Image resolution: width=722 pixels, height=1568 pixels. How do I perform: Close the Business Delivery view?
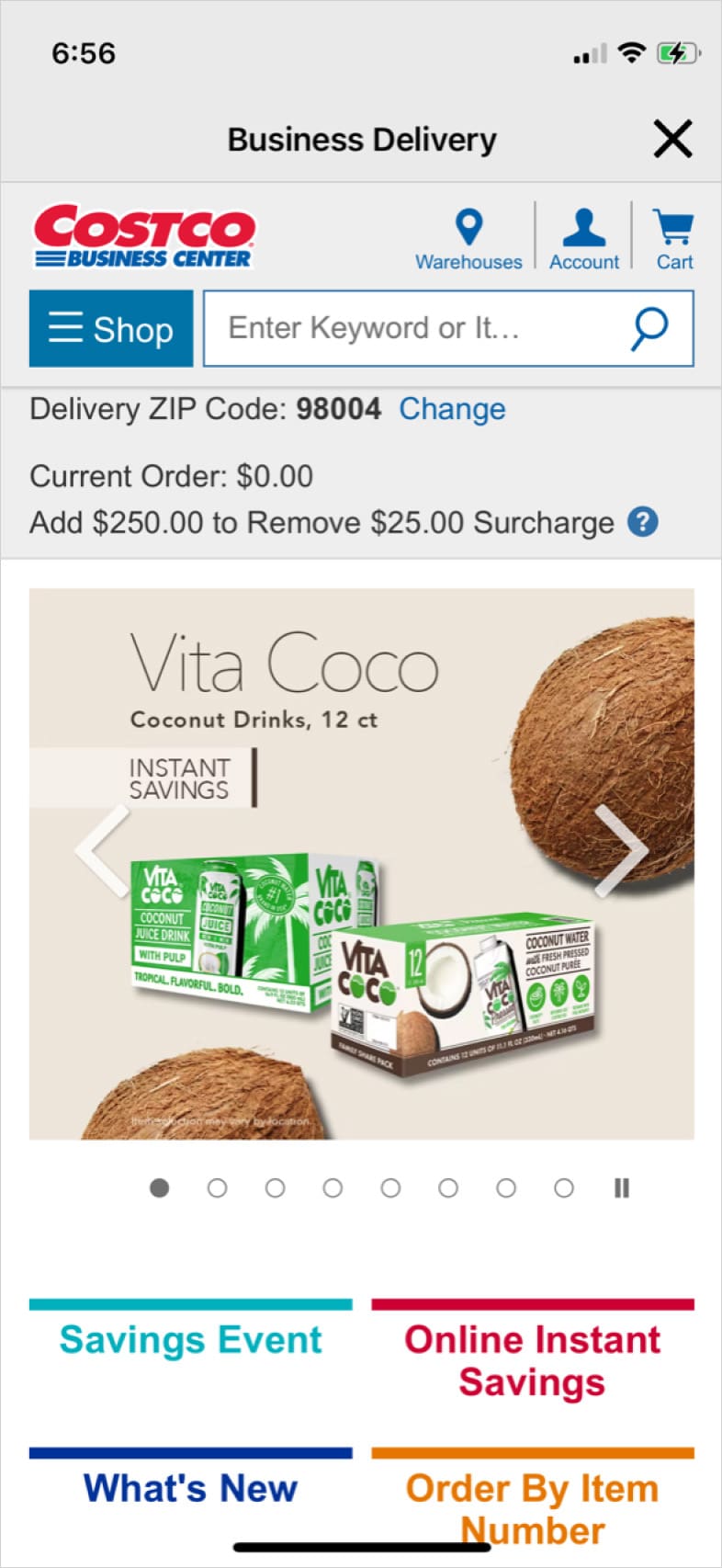pyautogui.click(x=672, y=140)
